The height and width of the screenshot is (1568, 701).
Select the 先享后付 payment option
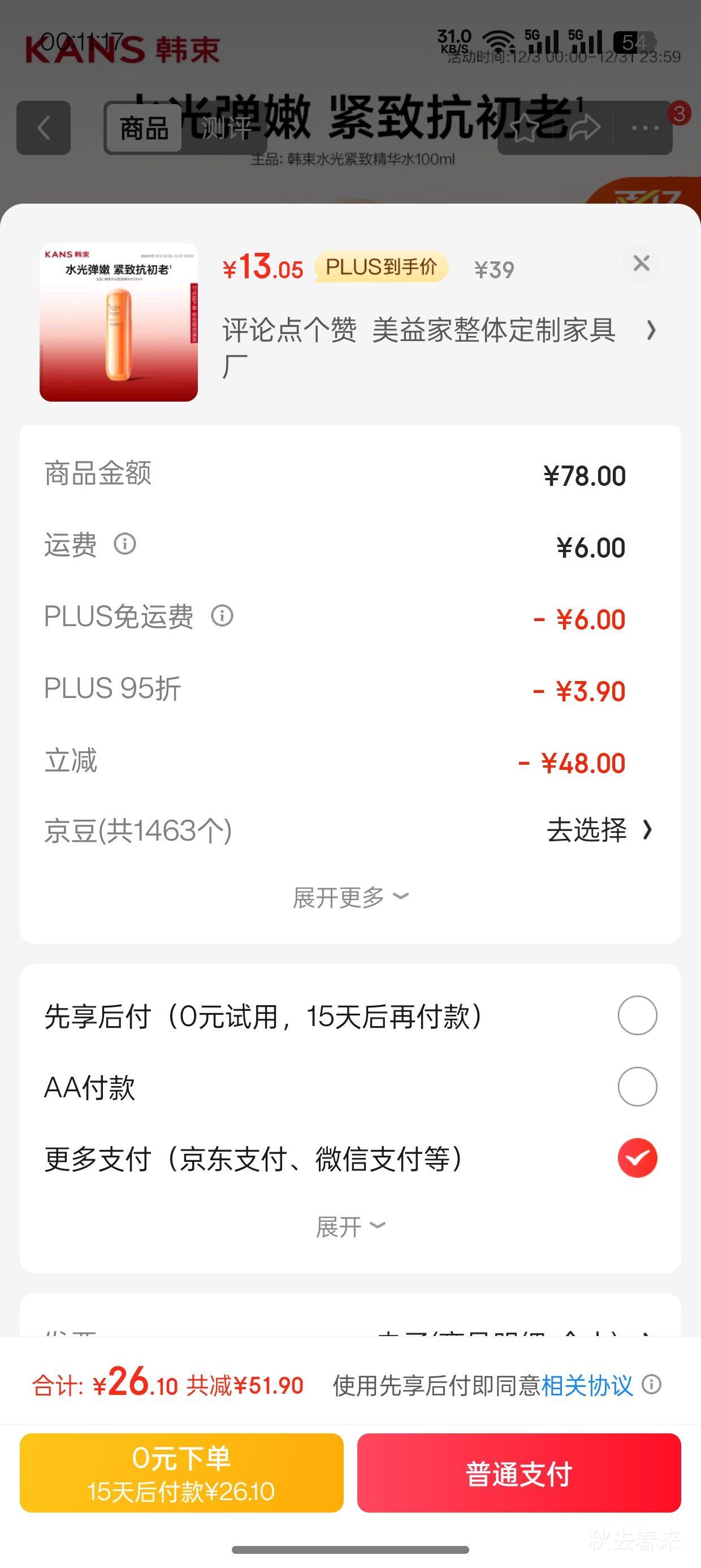tap(637, 1015)
